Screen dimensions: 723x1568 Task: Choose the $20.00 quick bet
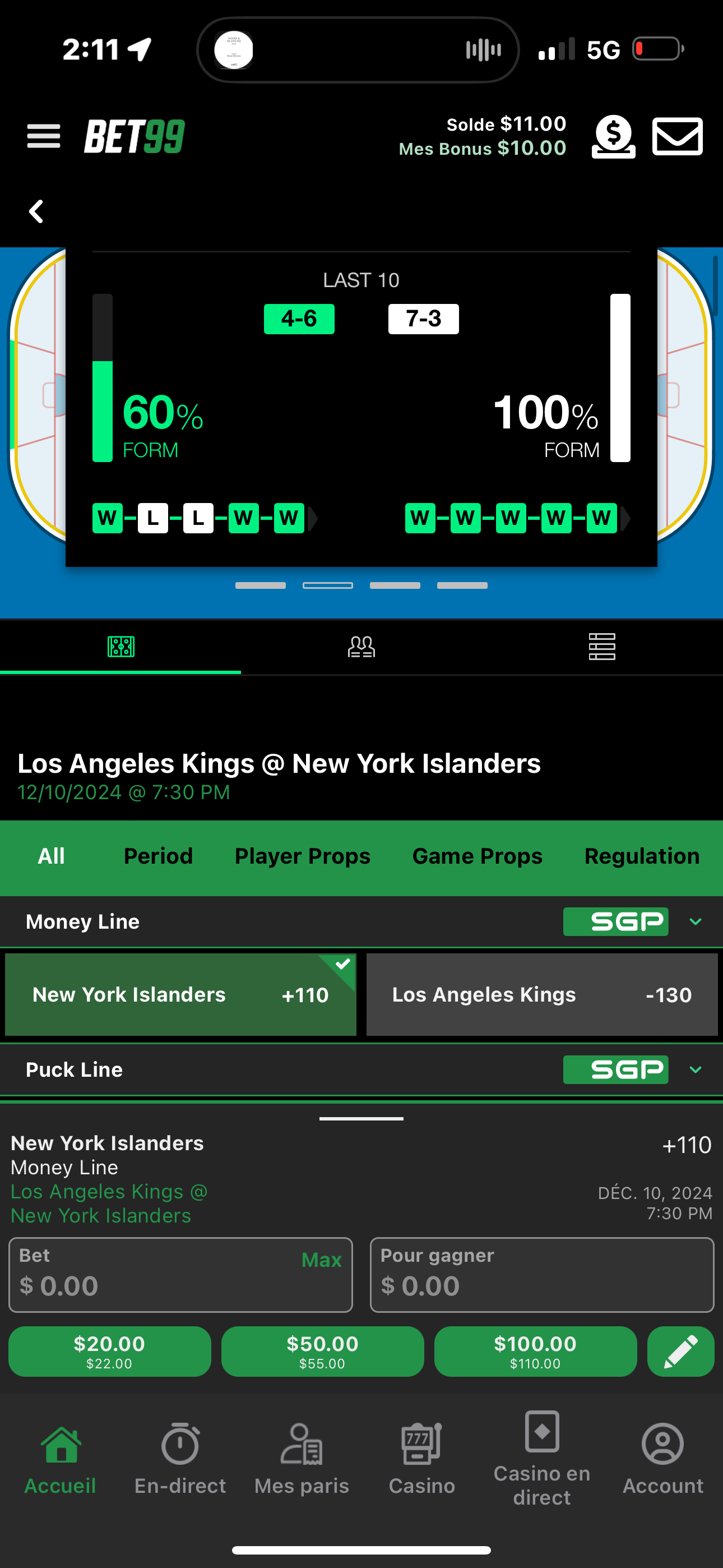tap(109, 1352)
